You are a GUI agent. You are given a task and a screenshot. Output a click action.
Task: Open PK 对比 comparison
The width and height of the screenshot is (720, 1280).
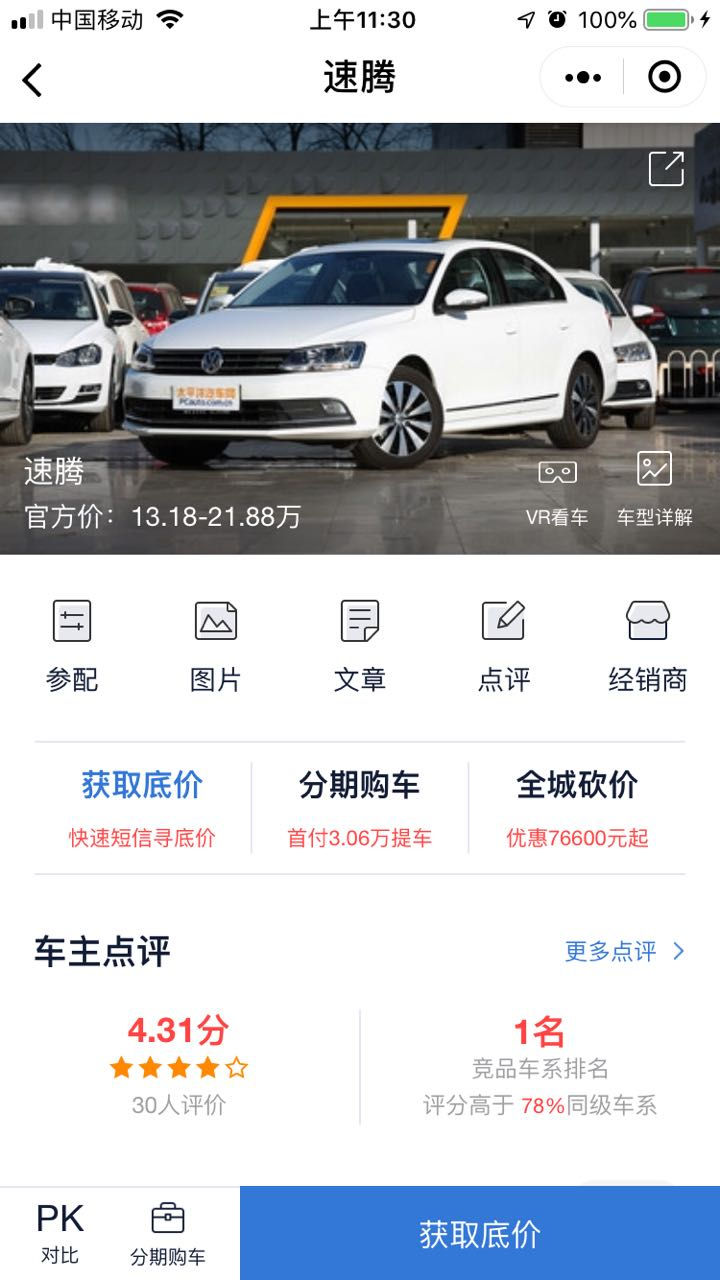point(60,1233)
